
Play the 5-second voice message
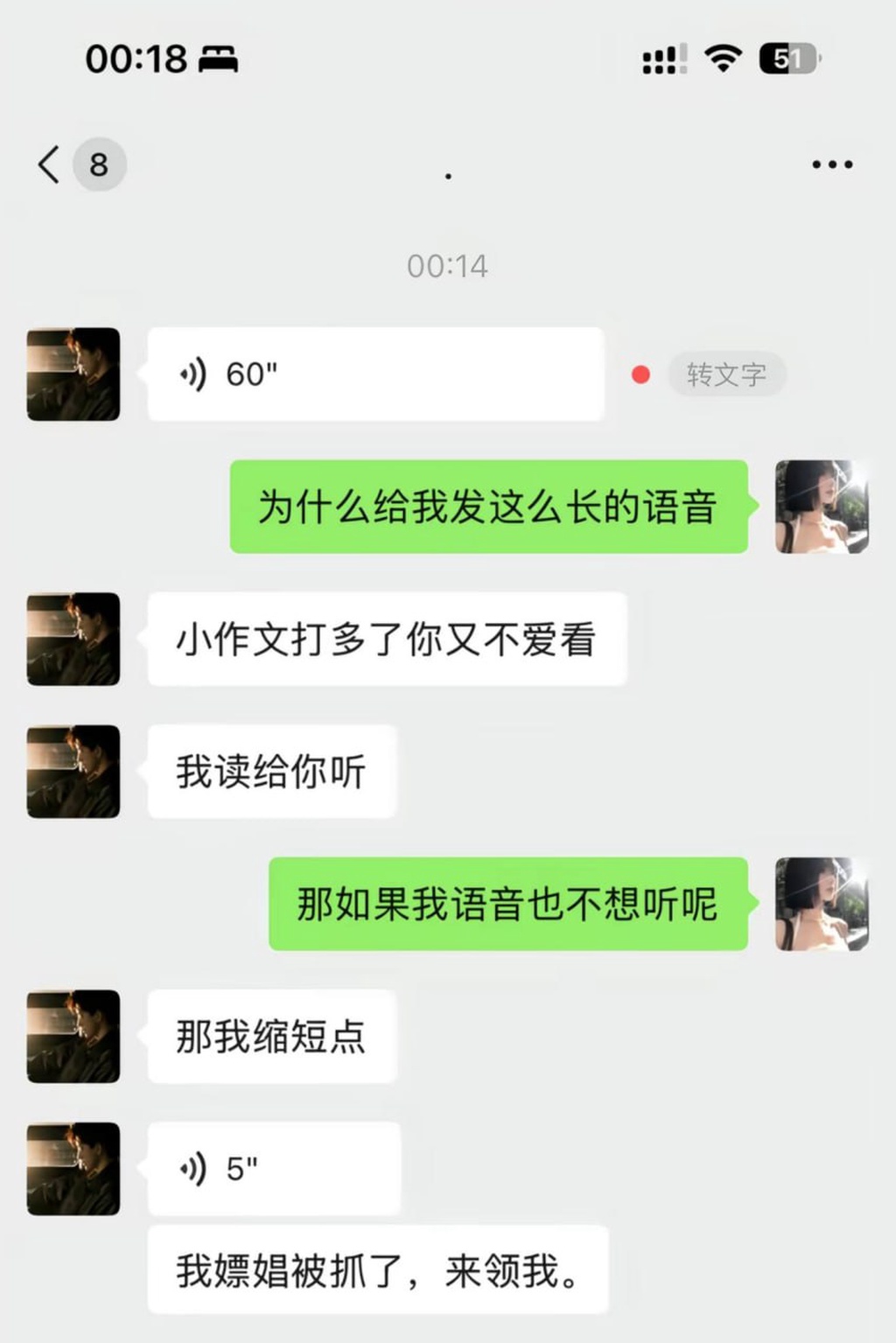pos(273,1168)
